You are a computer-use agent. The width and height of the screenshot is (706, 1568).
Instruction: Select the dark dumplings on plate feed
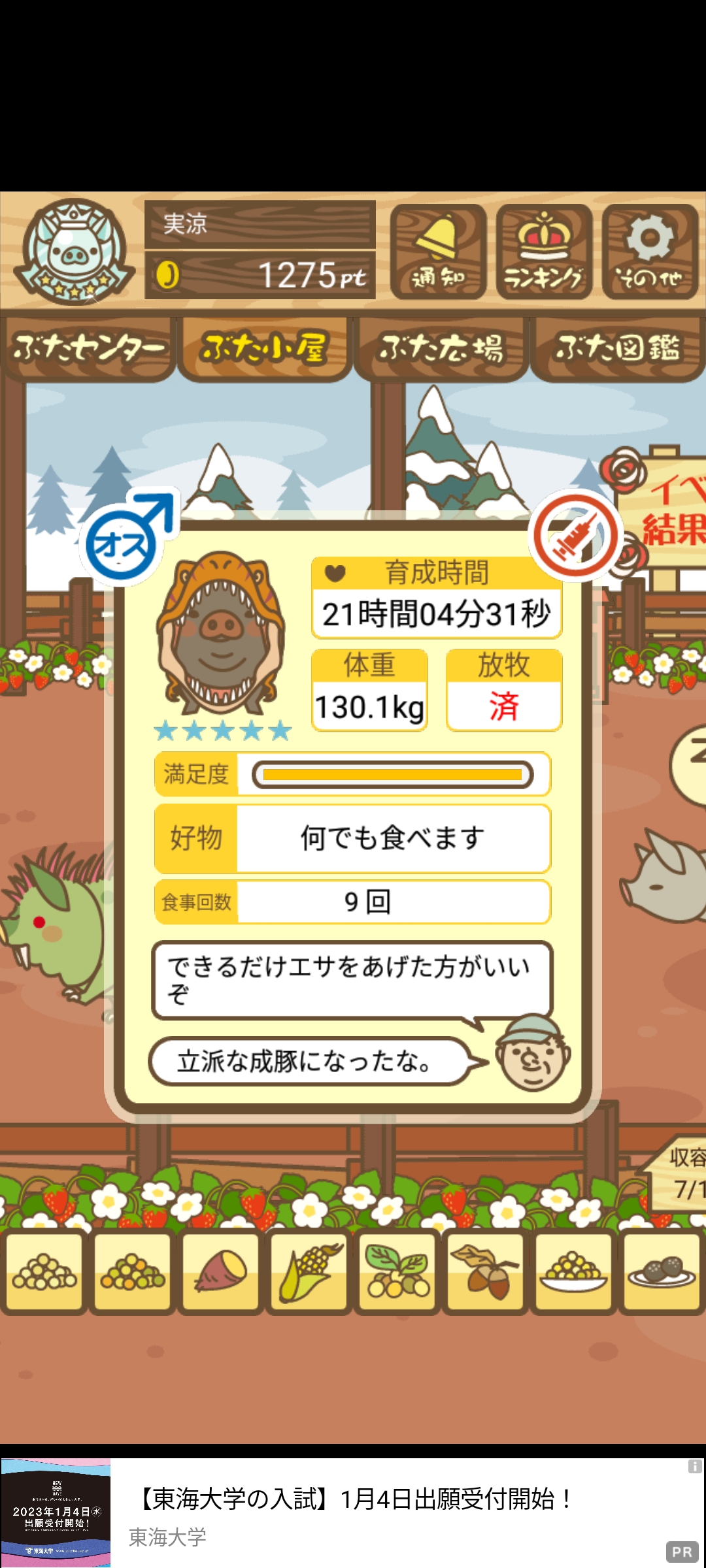pos(662,1271)
